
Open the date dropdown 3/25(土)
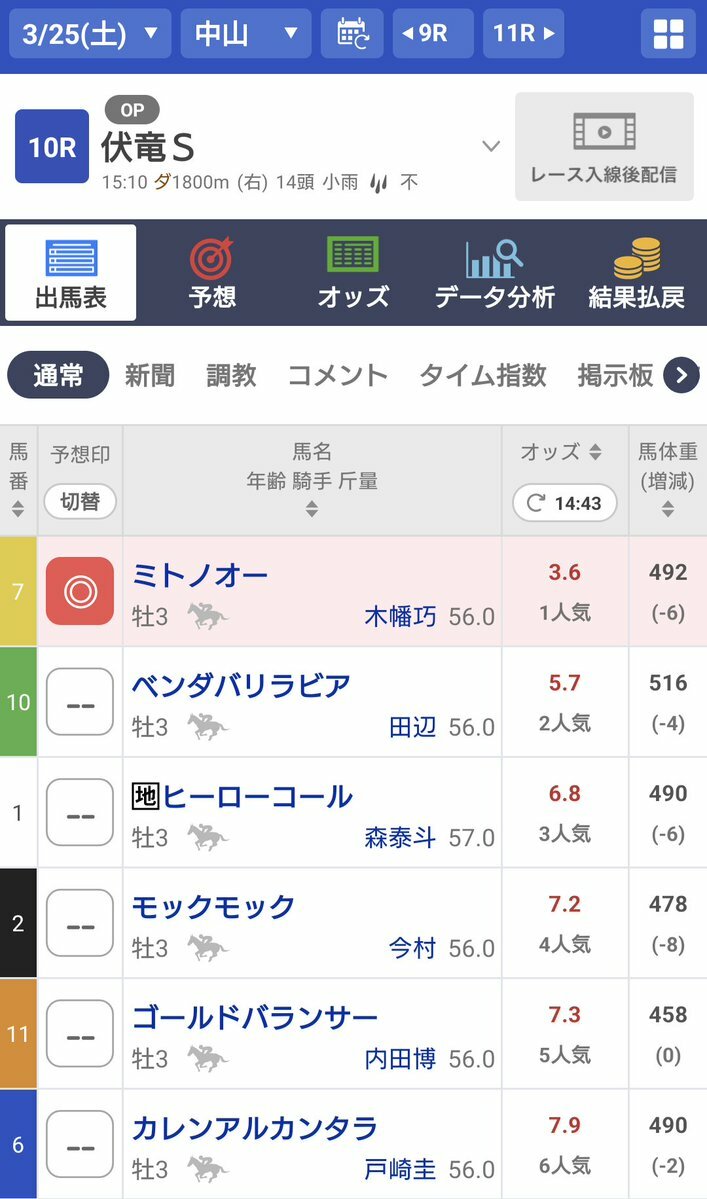click(90, 34)
